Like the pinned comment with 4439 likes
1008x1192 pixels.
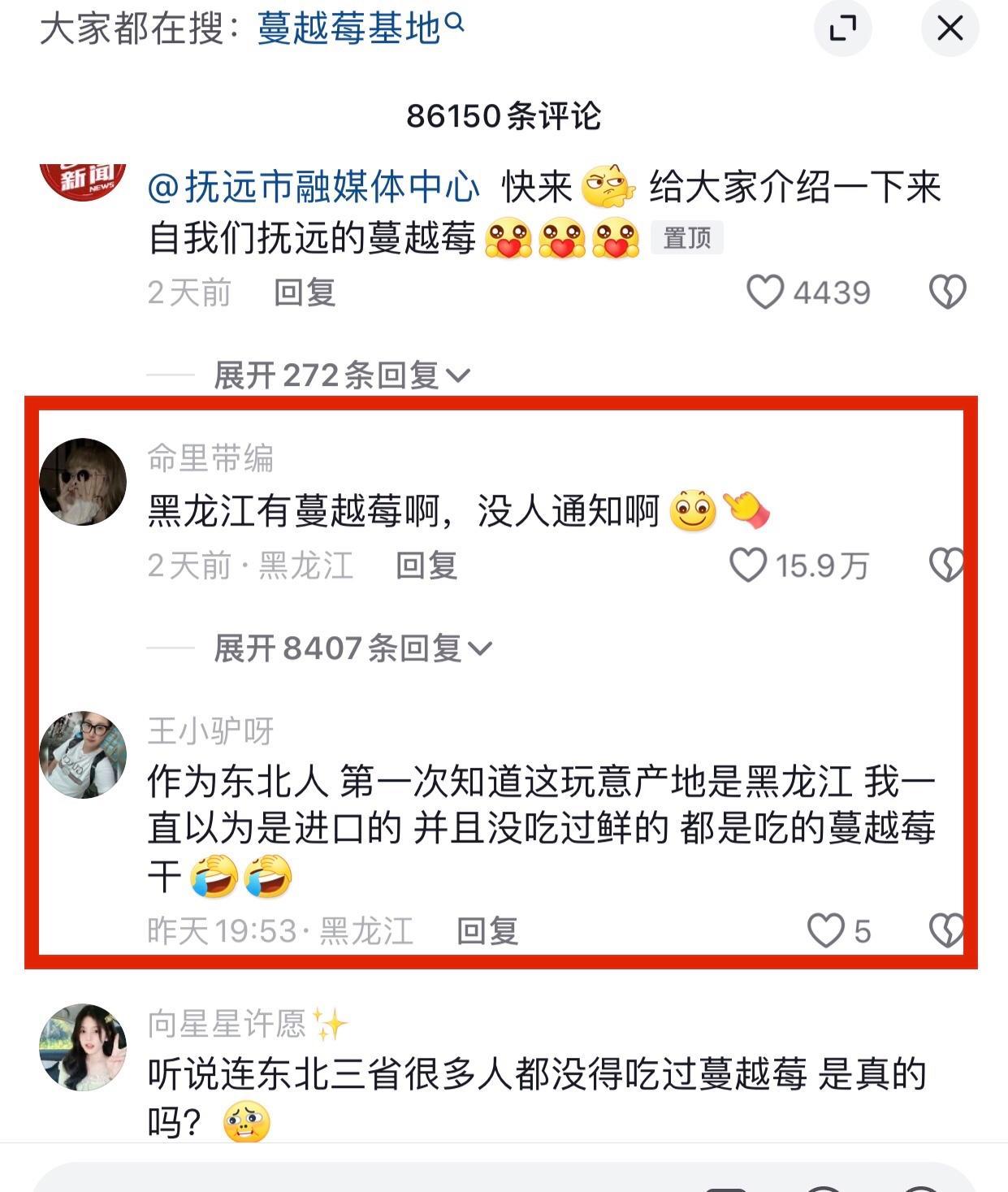click(x=765, y=293)
